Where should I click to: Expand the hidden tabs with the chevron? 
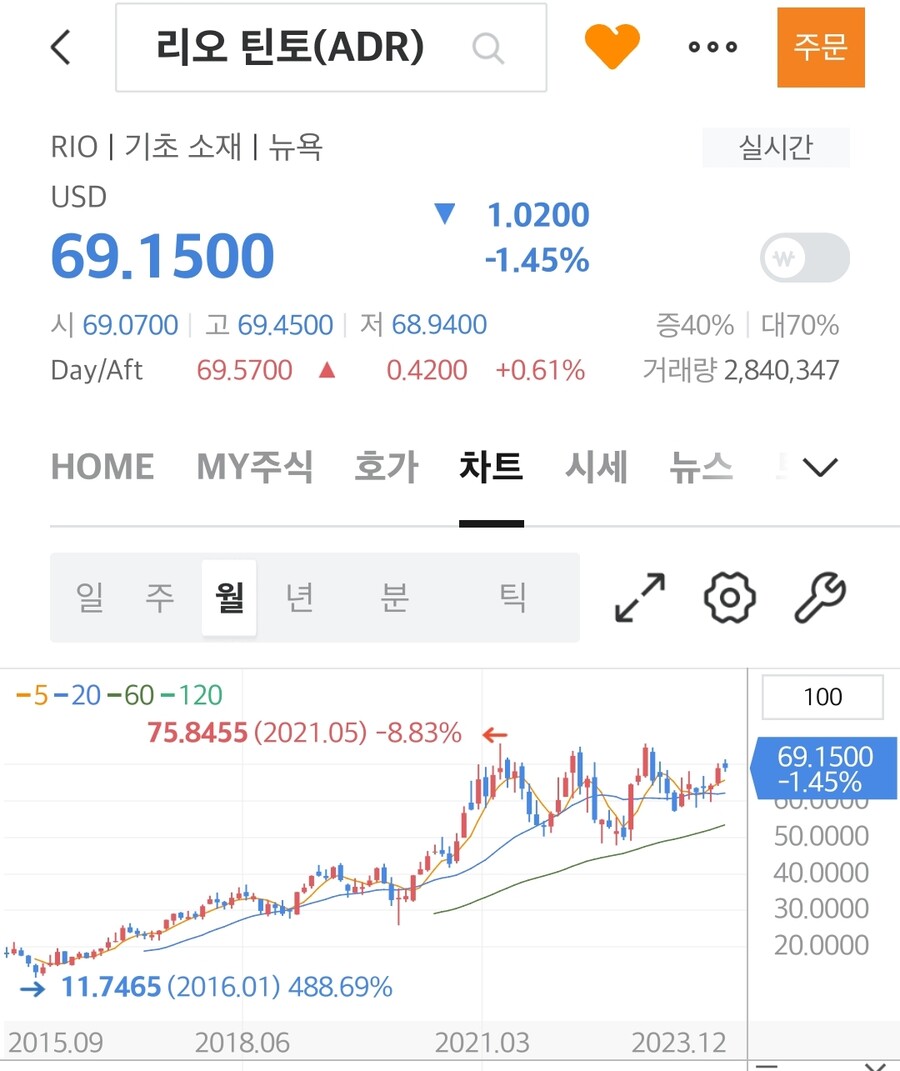click(820, 466)
